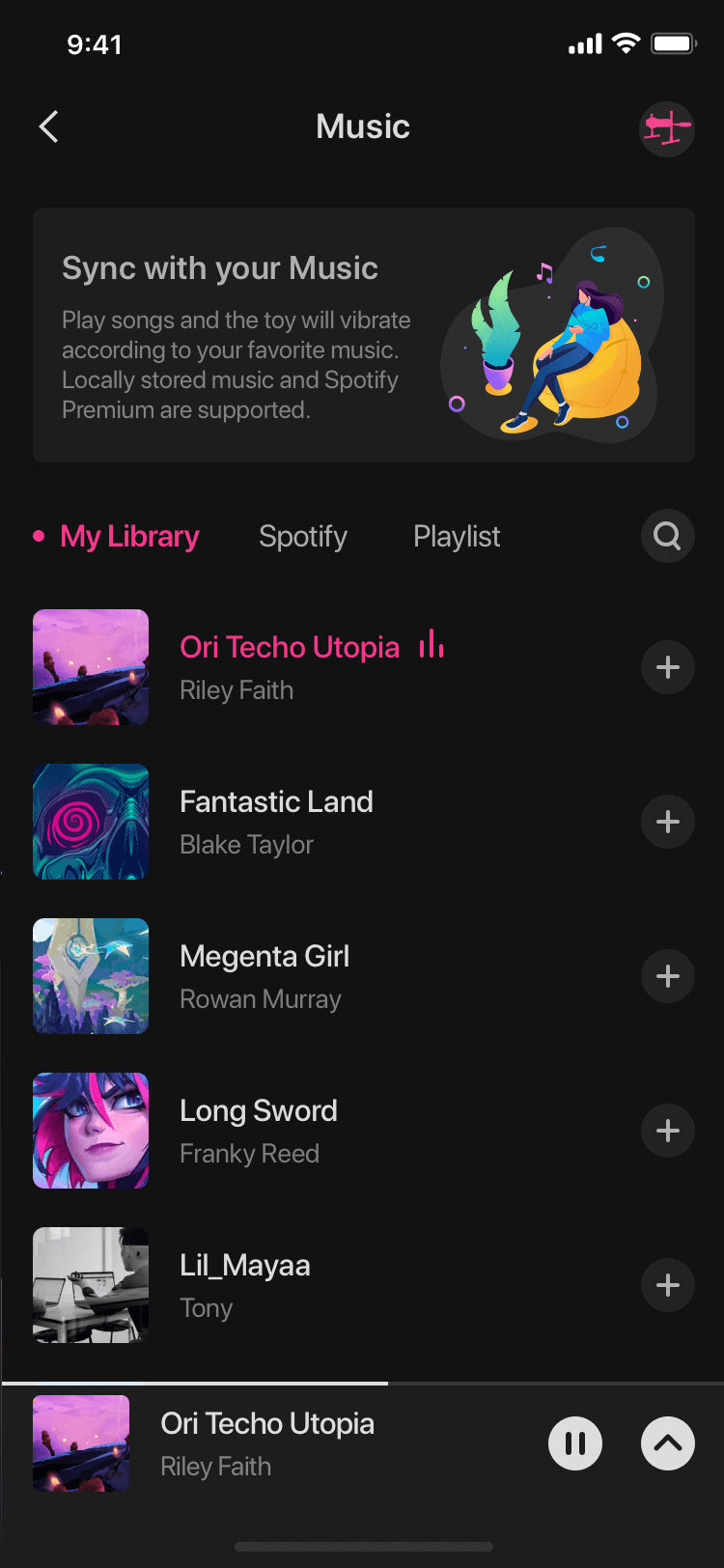This screenshot has height=1568, width=724.
Task: Switch to the Playlist tab
Action: 457,537
